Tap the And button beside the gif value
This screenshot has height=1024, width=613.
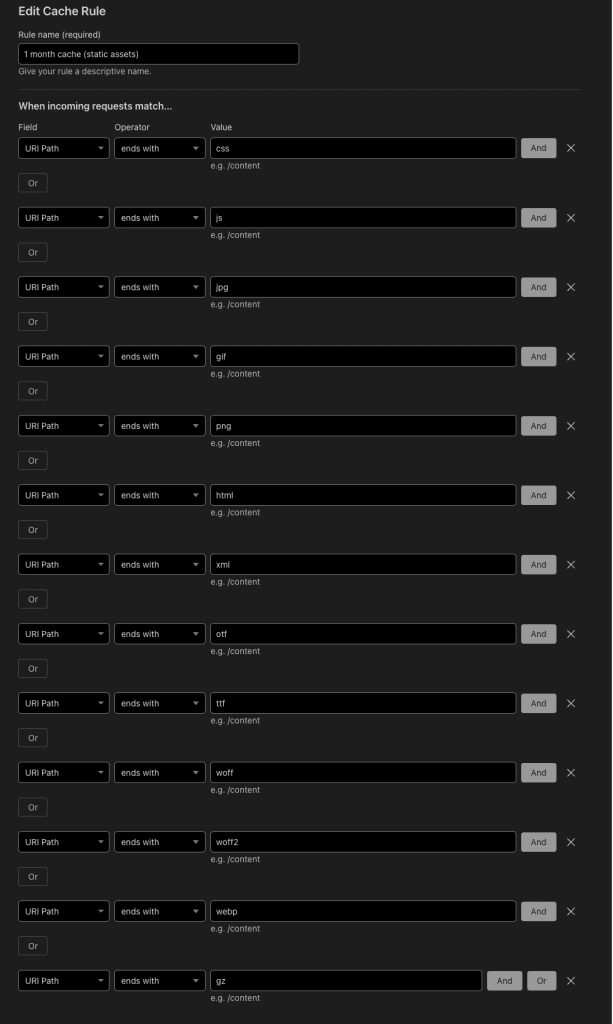coord(538,357)
